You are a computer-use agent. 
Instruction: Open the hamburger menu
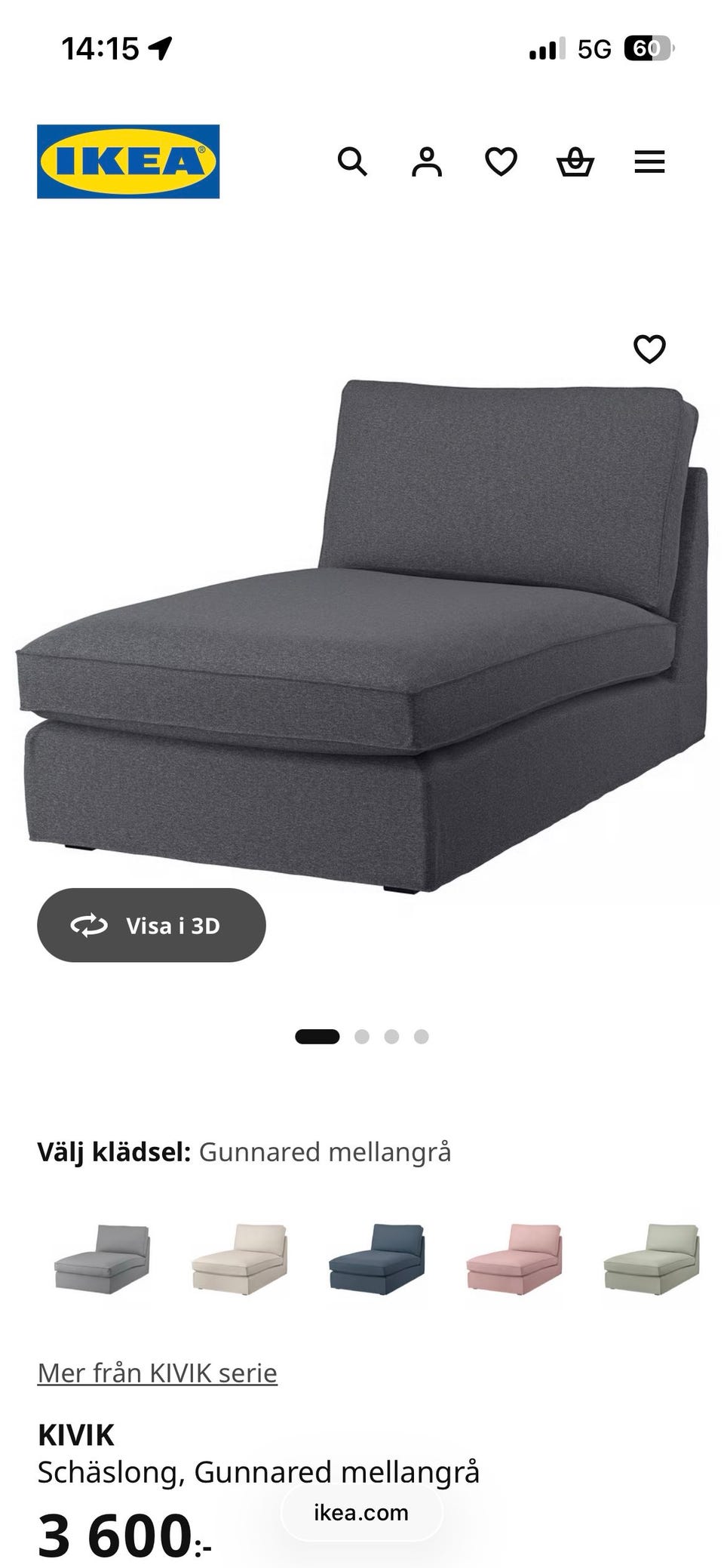point(649,161)
